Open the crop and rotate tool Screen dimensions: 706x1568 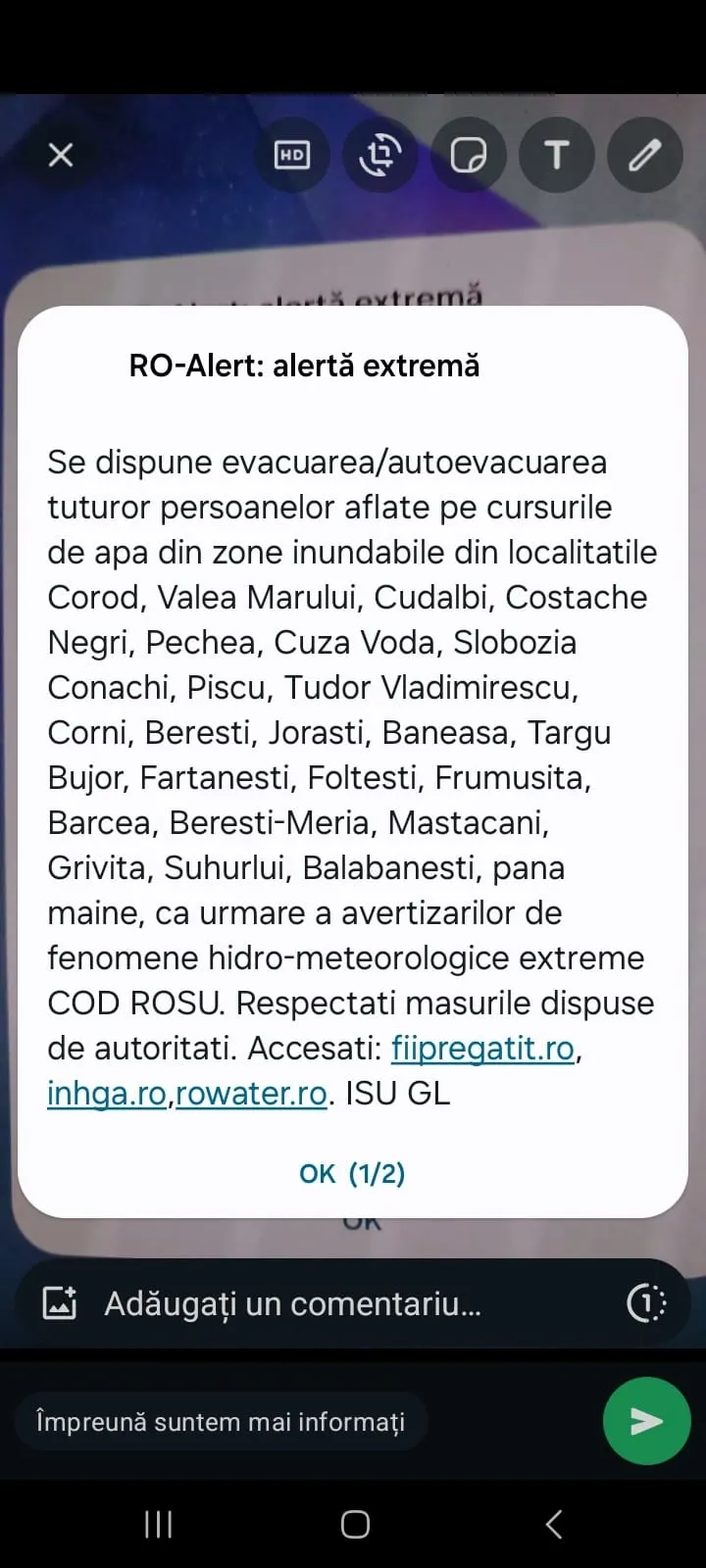380,155
